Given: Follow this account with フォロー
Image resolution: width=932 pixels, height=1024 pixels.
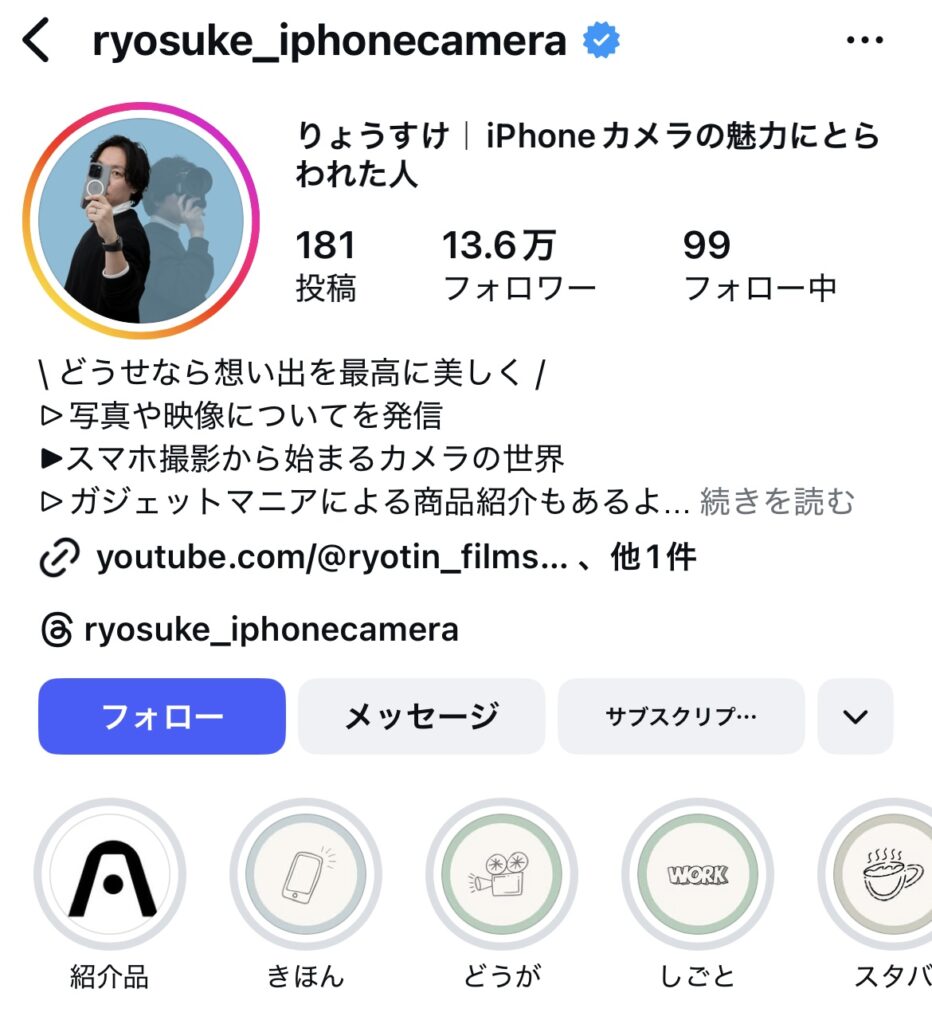Looking at the screenshot, I should [162, 716].
